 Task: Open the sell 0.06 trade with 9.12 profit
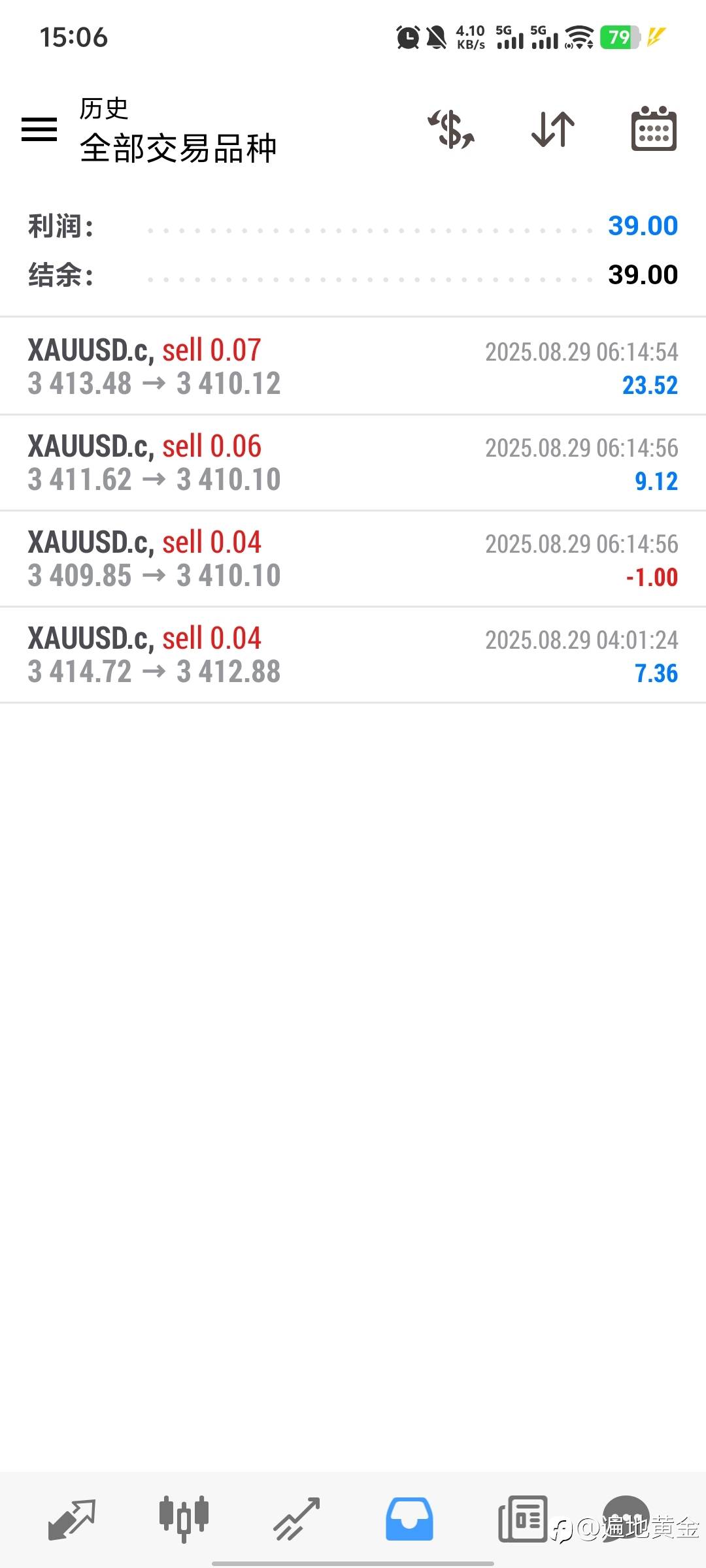click(353, 463)
